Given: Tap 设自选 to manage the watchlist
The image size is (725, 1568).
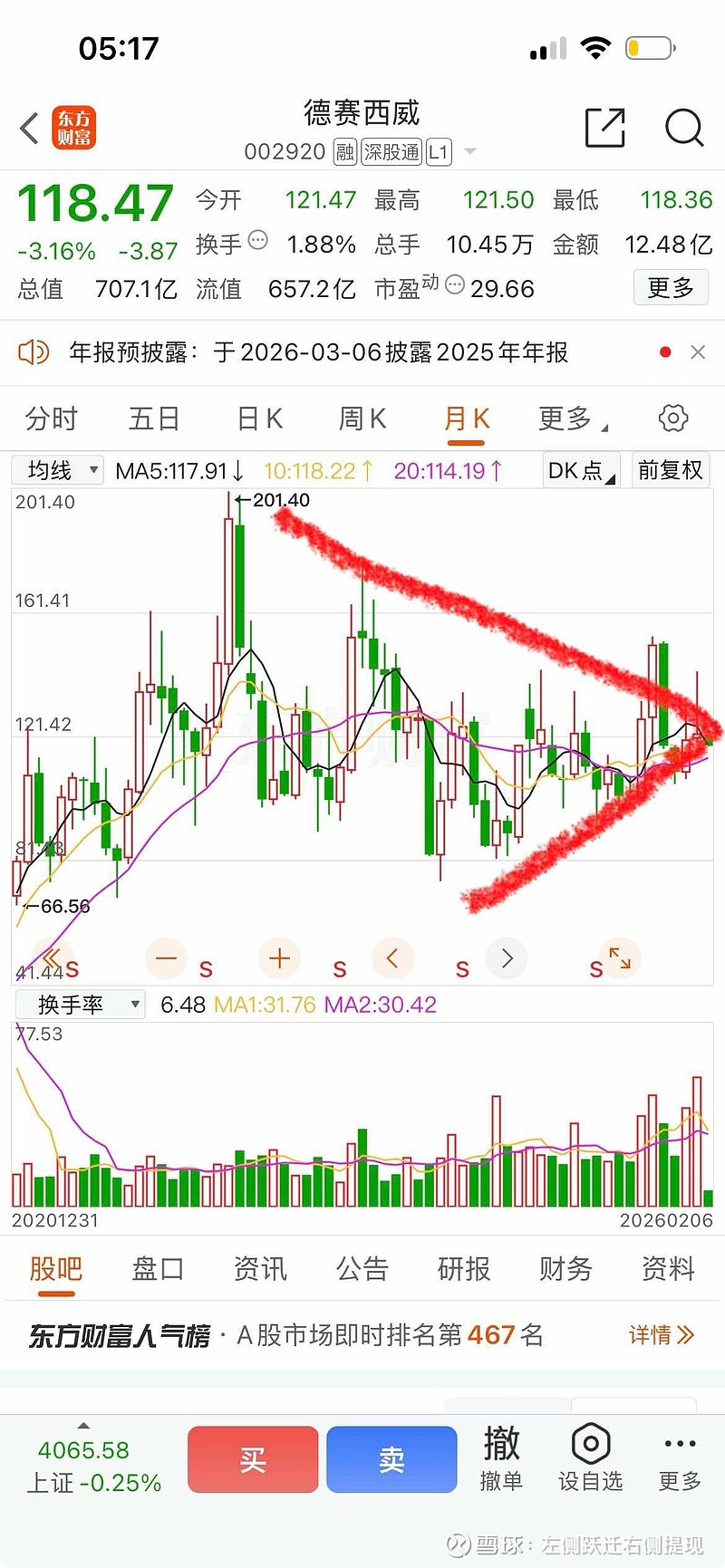Looking at the screenshot, I should [590, 1458].
